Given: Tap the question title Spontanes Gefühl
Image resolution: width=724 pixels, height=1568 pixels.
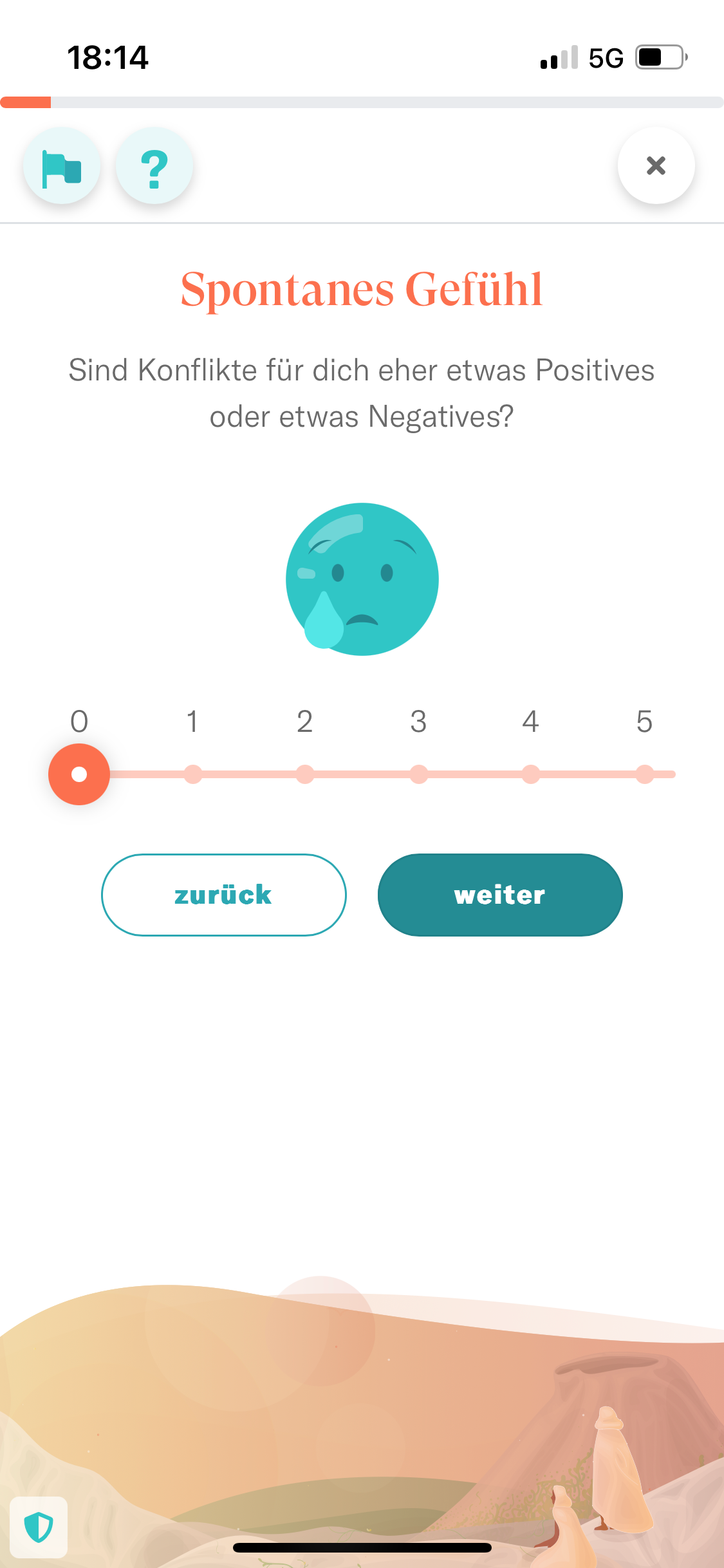Looking at the screenshot, I should [x=362, y=290].
